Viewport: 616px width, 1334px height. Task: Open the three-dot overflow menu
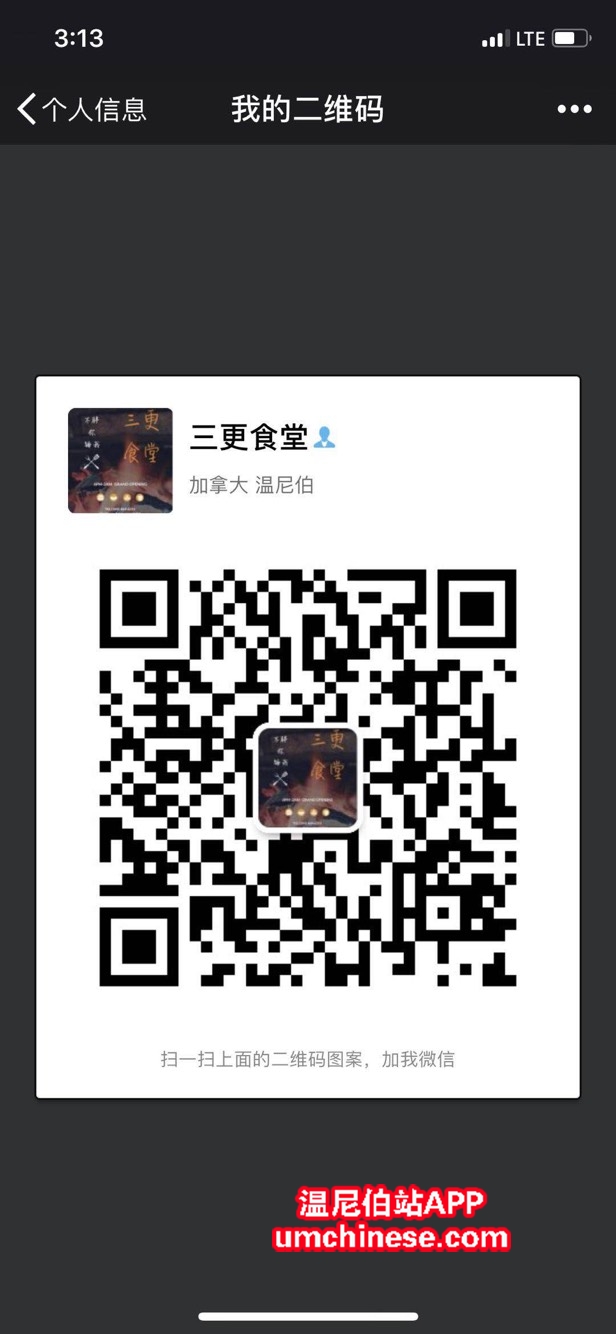574,110
